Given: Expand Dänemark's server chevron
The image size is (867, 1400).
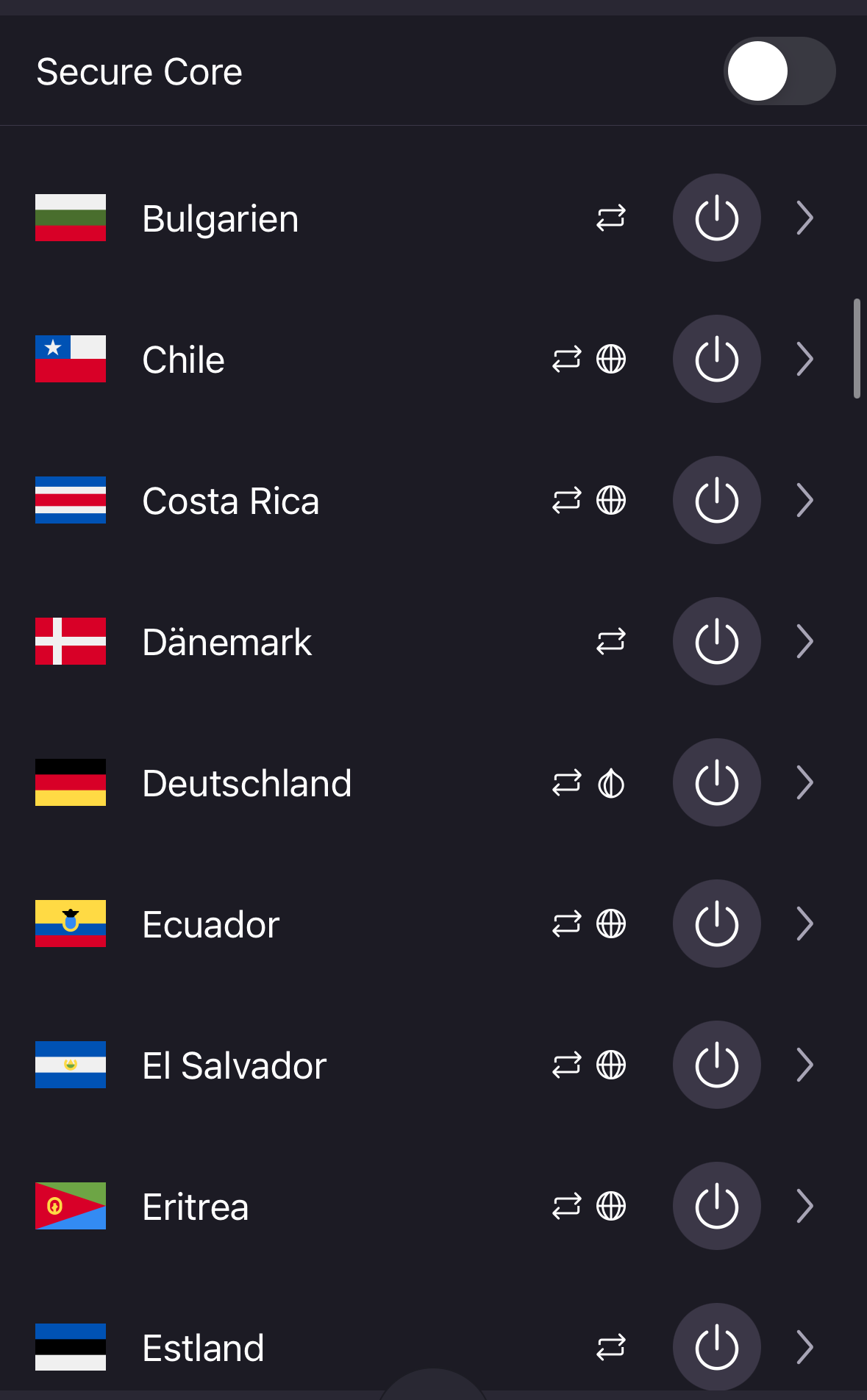Looking at the screenshot, I should [805, 642].
